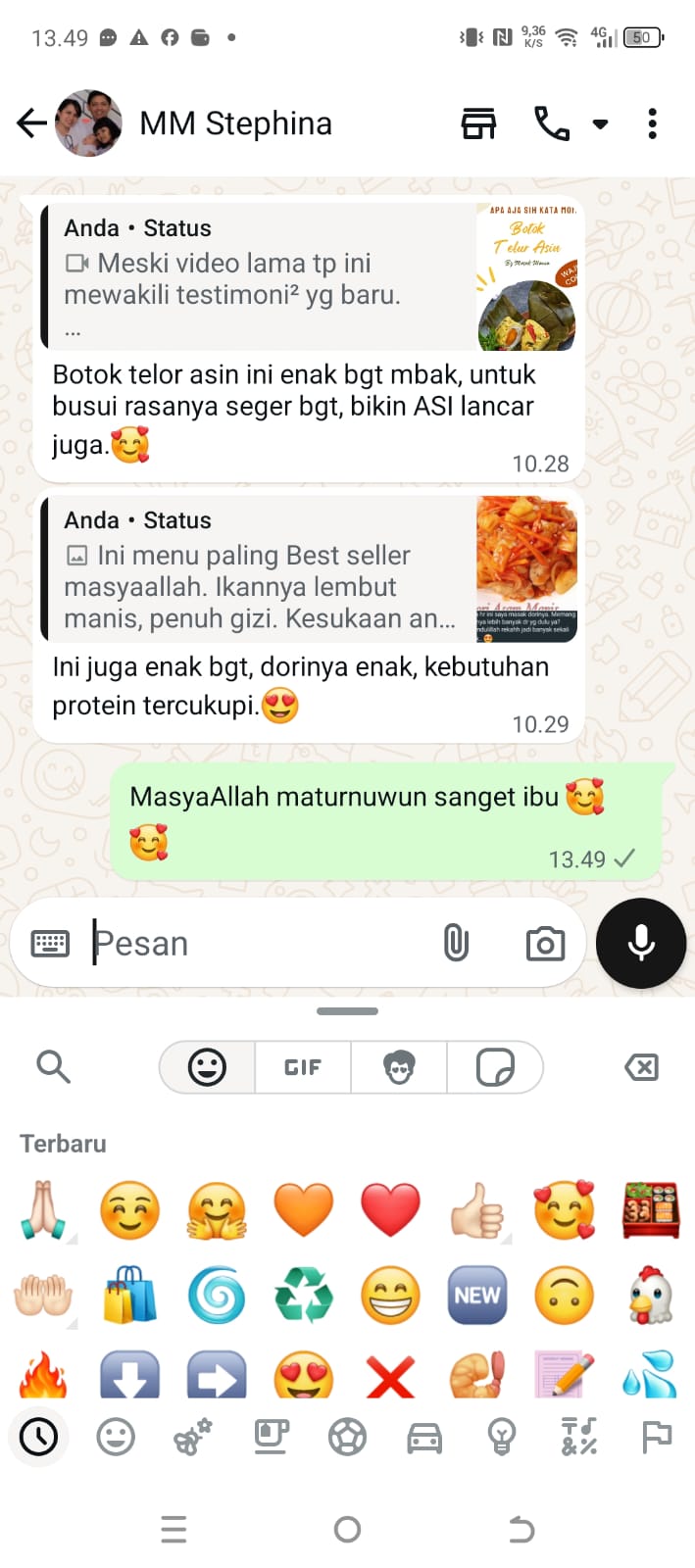The width and height of the screenshot is (695, 1568).
Task: Open the camera from the chat
Action: pyautogui.click(x=545, y=943)
